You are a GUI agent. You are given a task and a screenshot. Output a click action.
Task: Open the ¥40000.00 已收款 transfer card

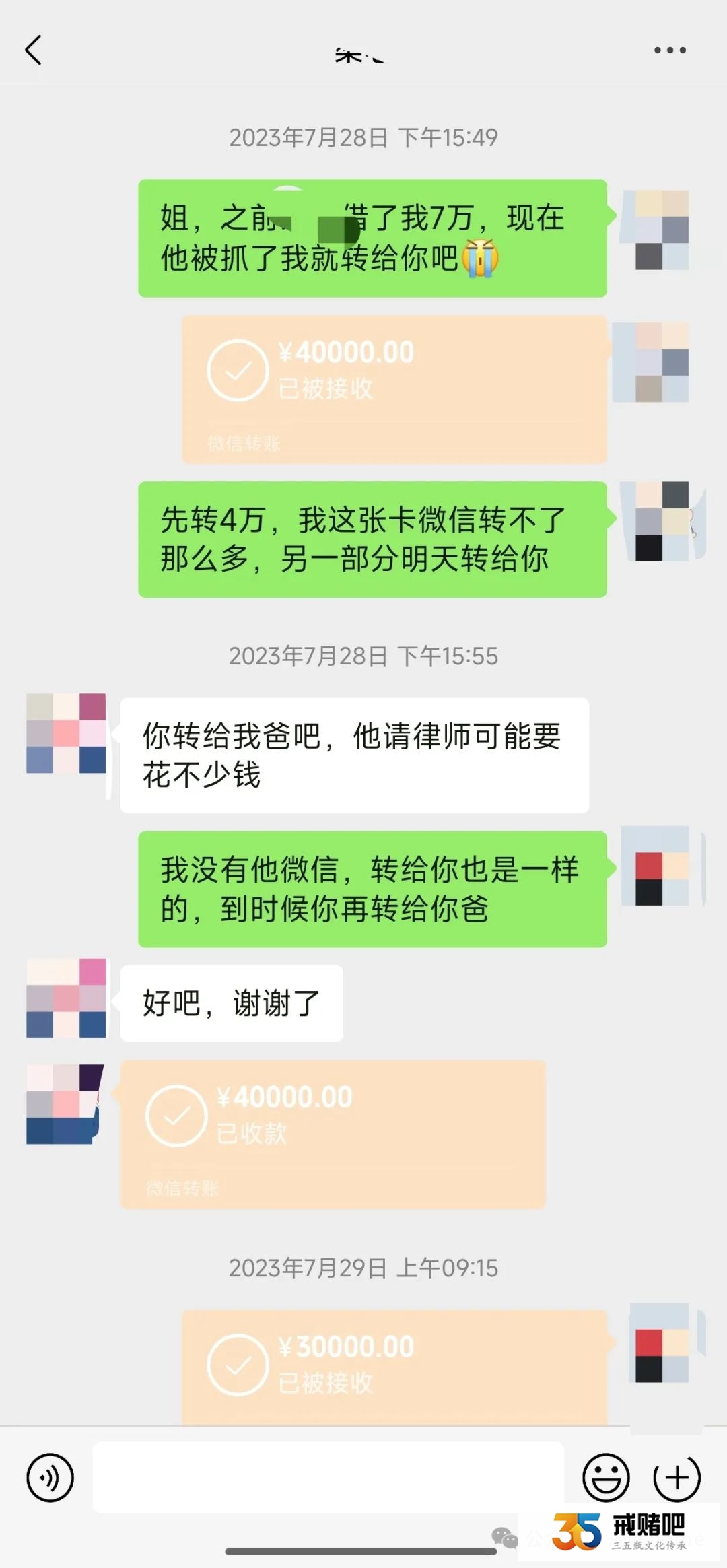click(x=333, y=1134)
